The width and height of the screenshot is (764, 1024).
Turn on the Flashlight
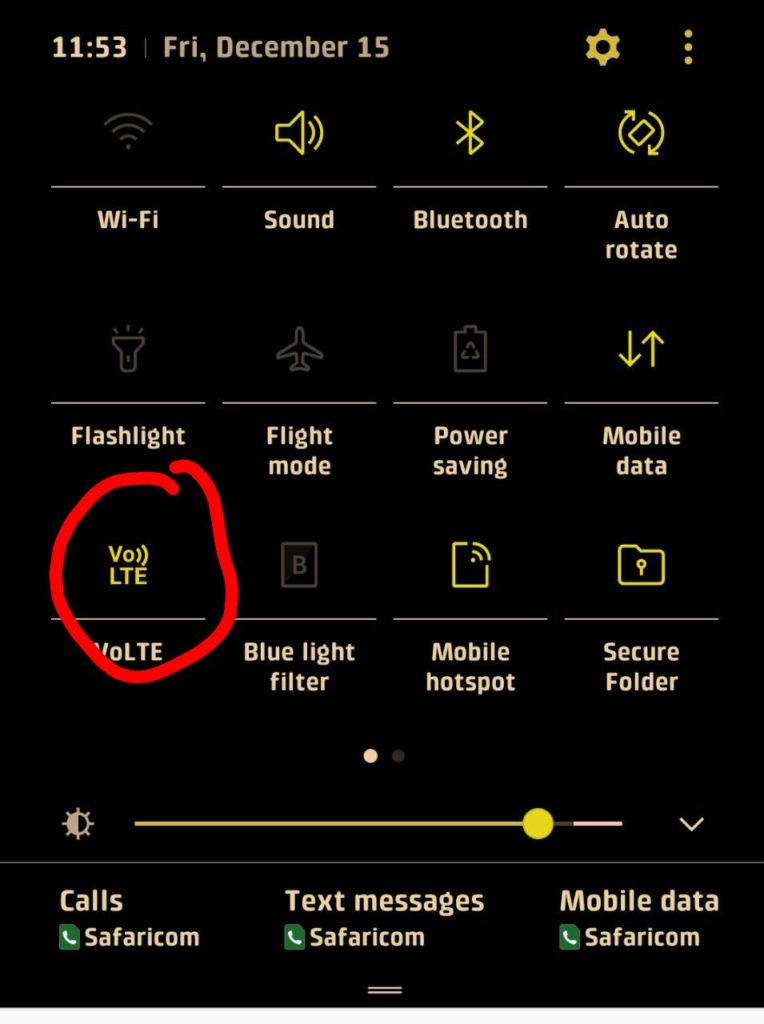click(x=128, y=349)
